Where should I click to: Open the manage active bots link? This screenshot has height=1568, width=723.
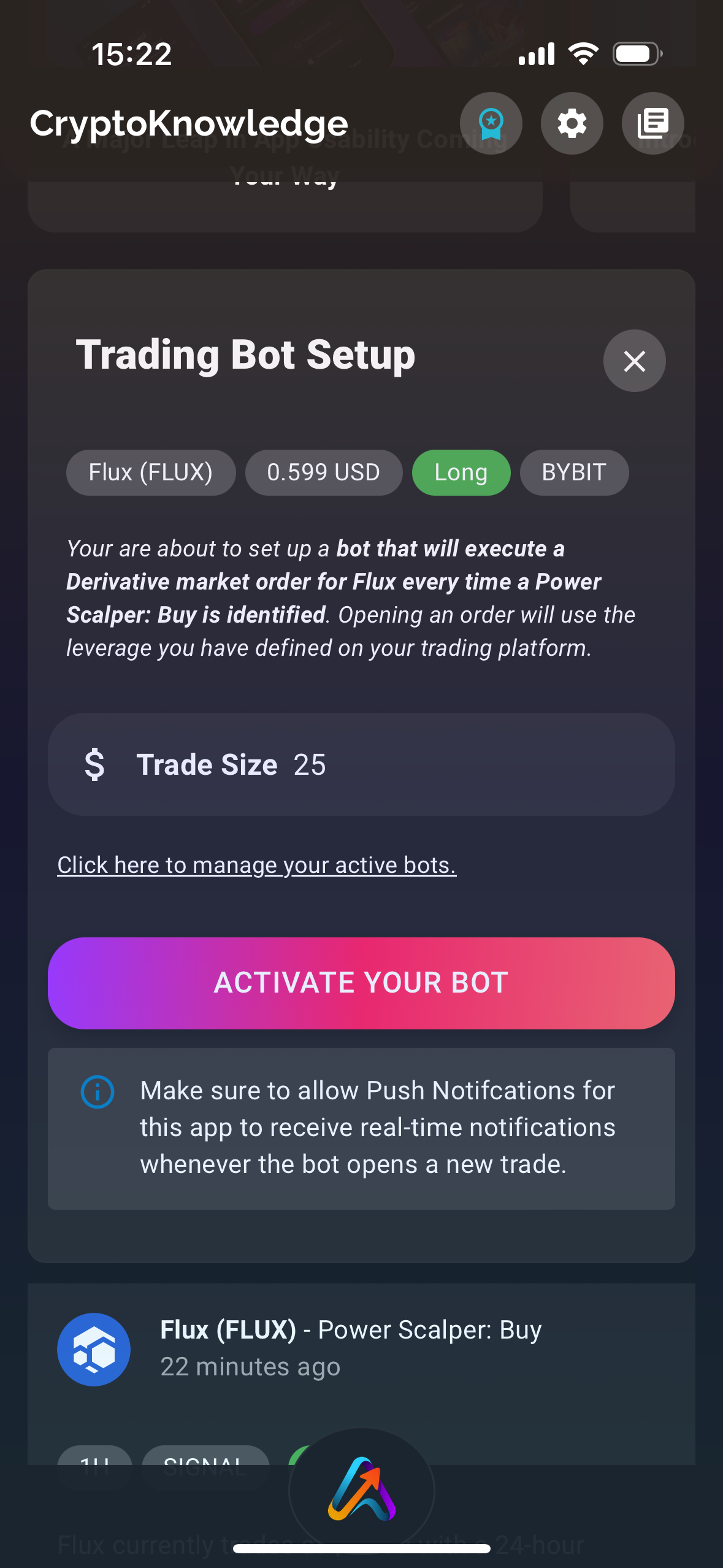tap(257, 865)
